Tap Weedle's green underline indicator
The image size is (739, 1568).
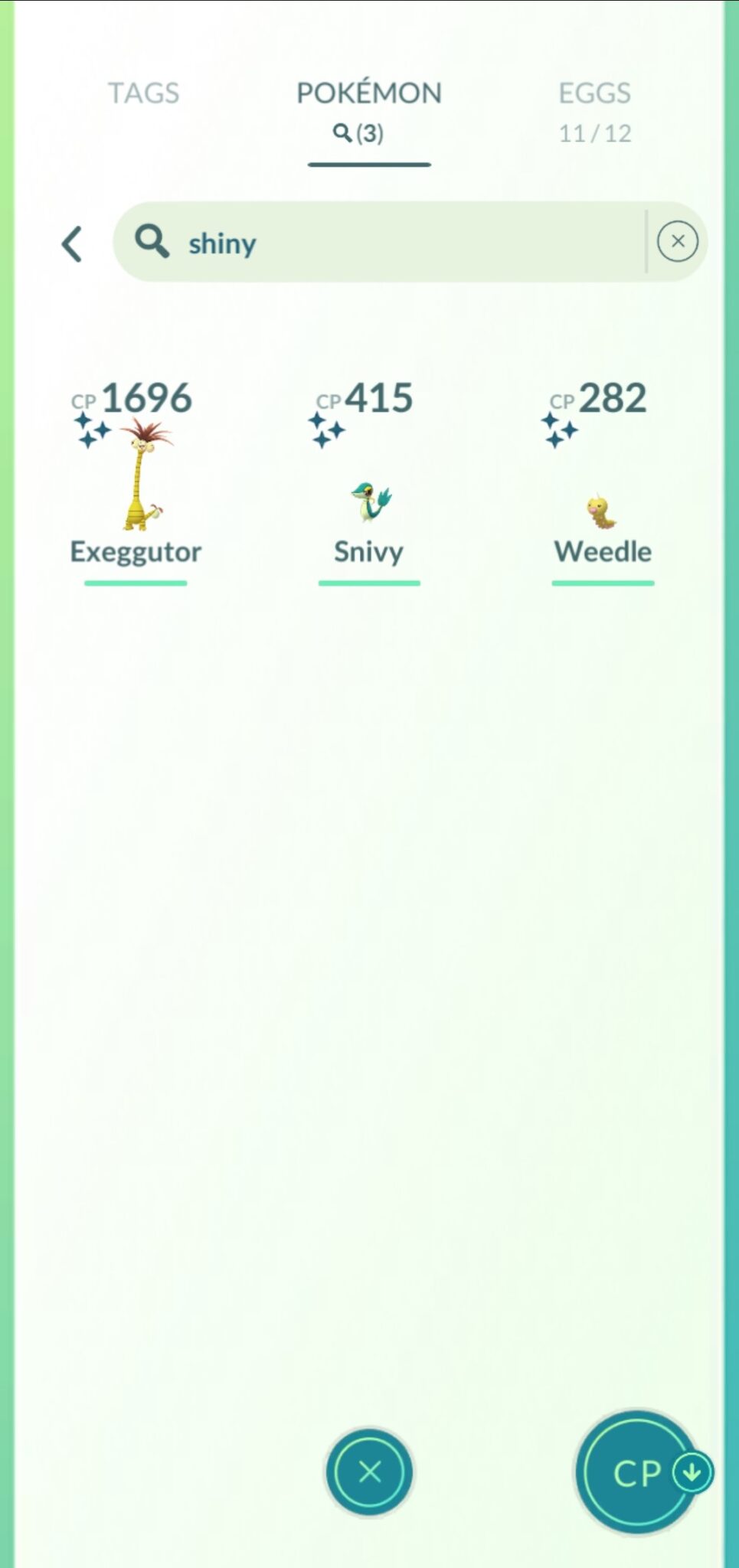[603, 584]
